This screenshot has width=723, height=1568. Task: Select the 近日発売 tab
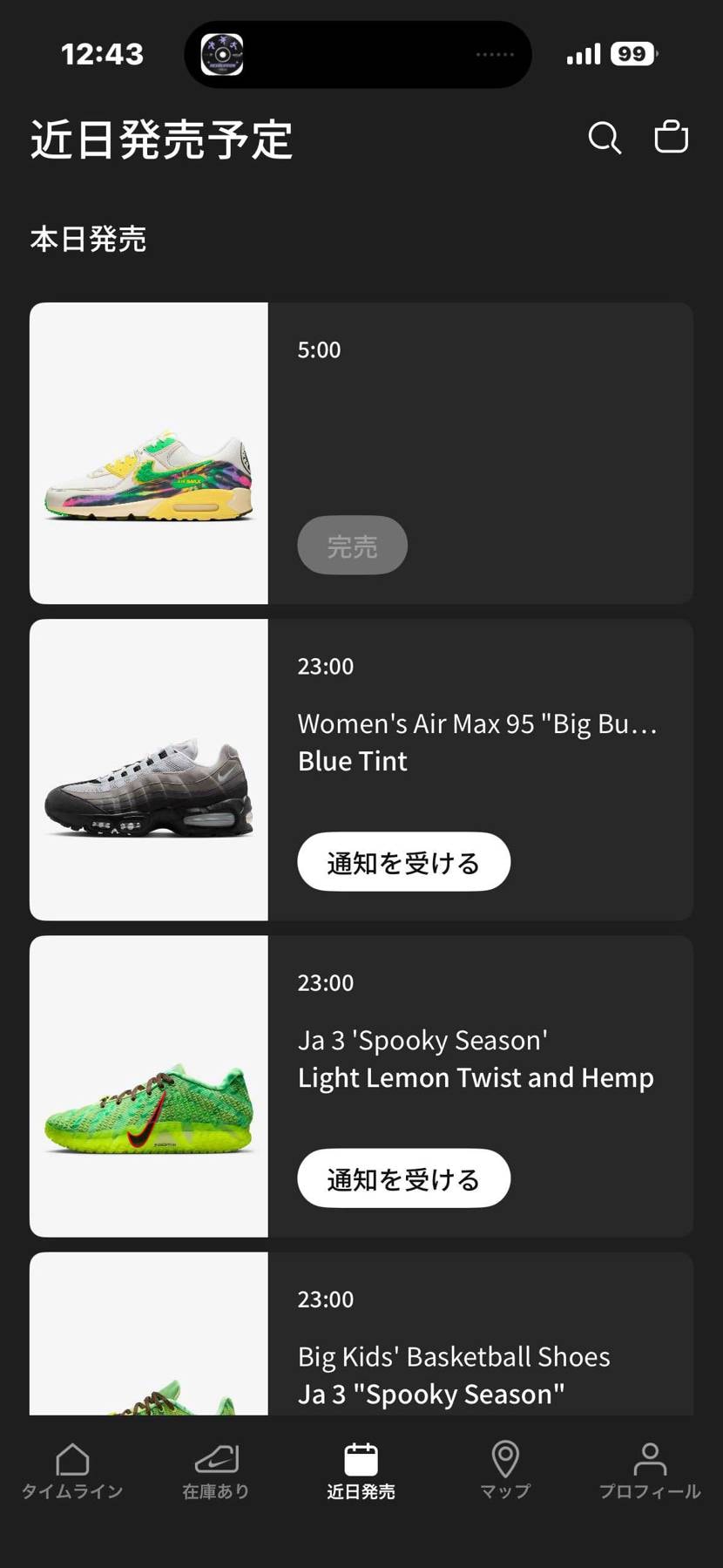[361, 1471]
